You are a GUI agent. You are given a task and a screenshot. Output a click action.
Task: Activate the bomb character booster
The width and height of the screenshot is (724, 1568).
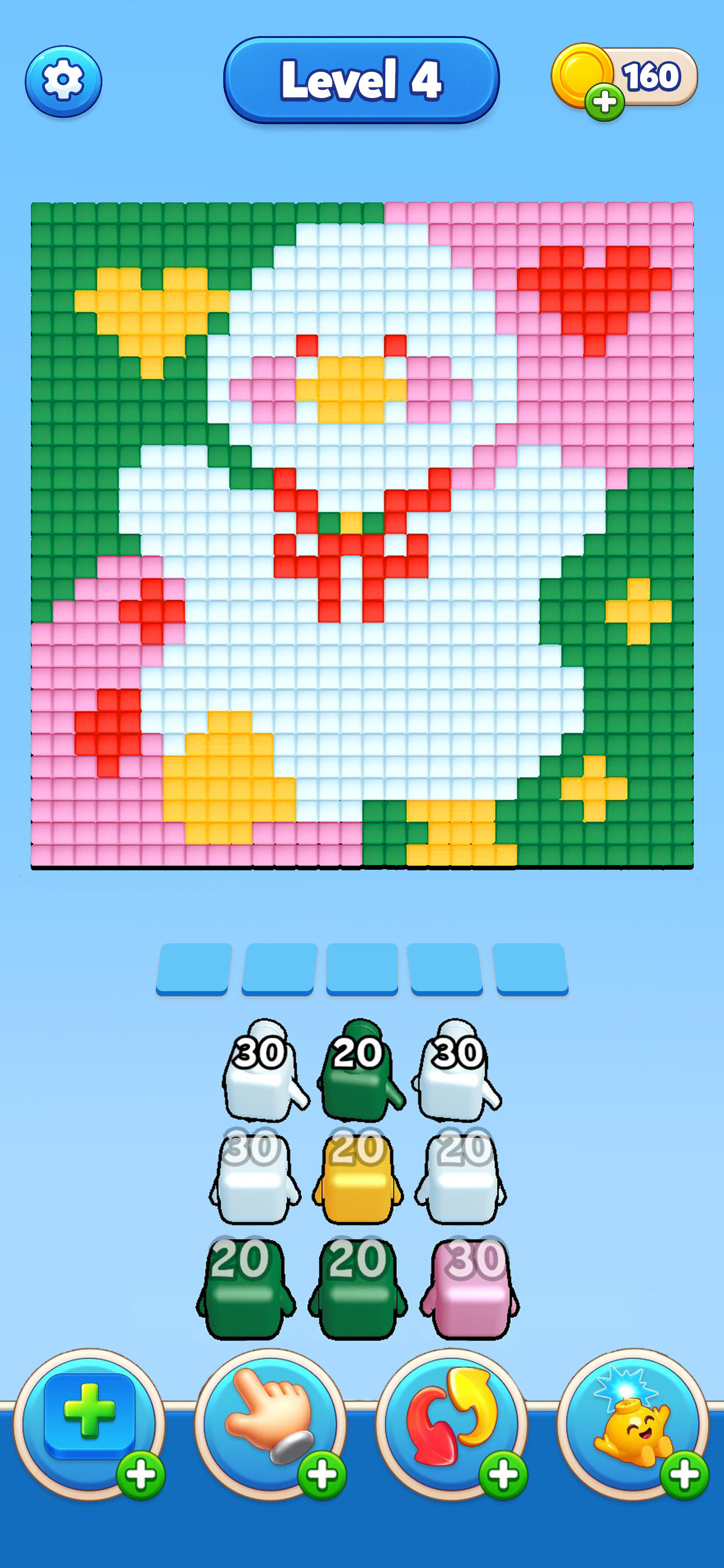[632, 1423]
